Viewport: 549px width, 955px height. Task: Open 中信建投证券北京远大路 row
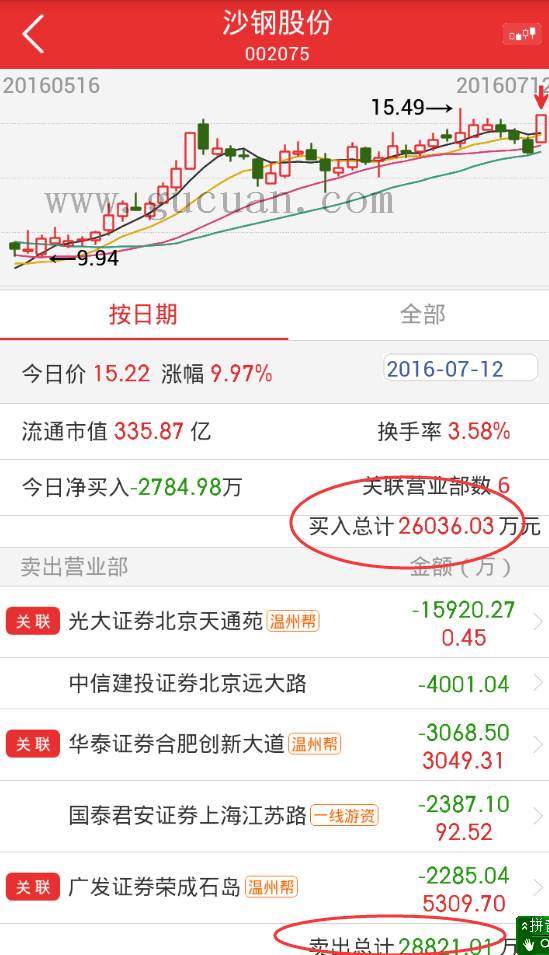tap(274, 683)
